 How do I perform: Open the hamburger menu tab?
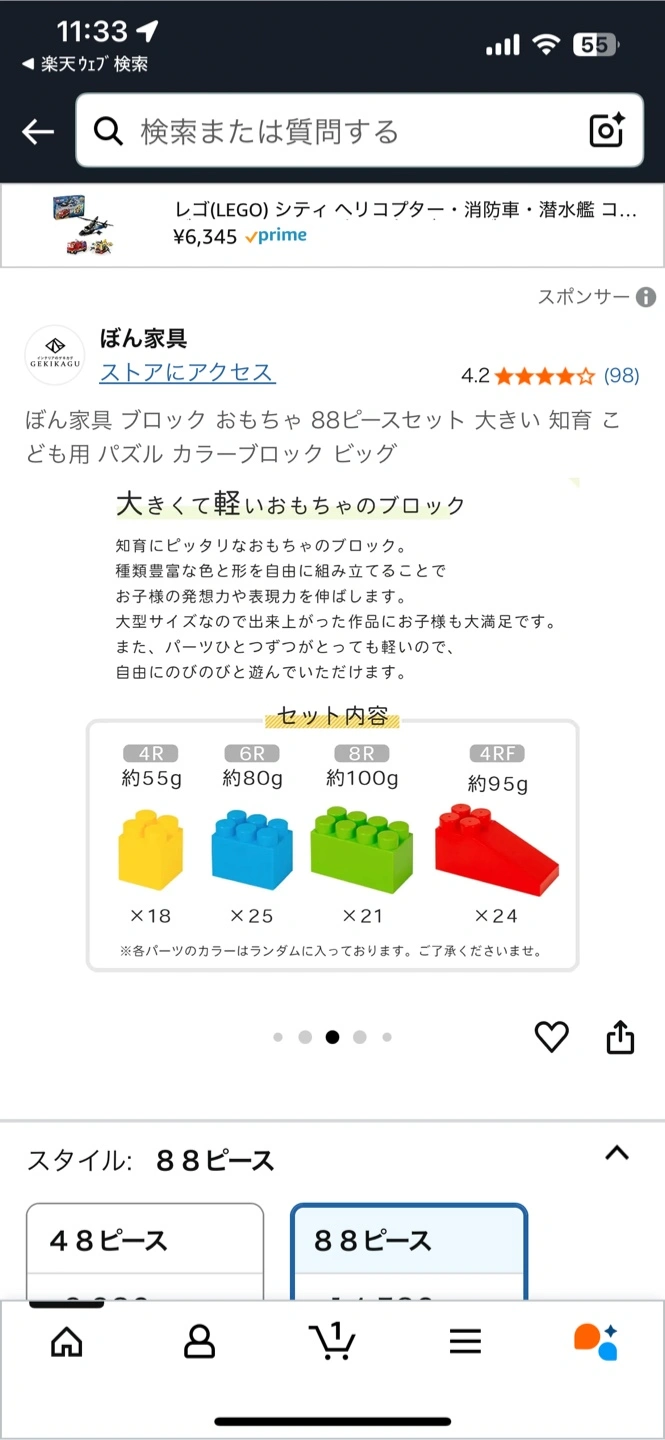click(465, 1341)
